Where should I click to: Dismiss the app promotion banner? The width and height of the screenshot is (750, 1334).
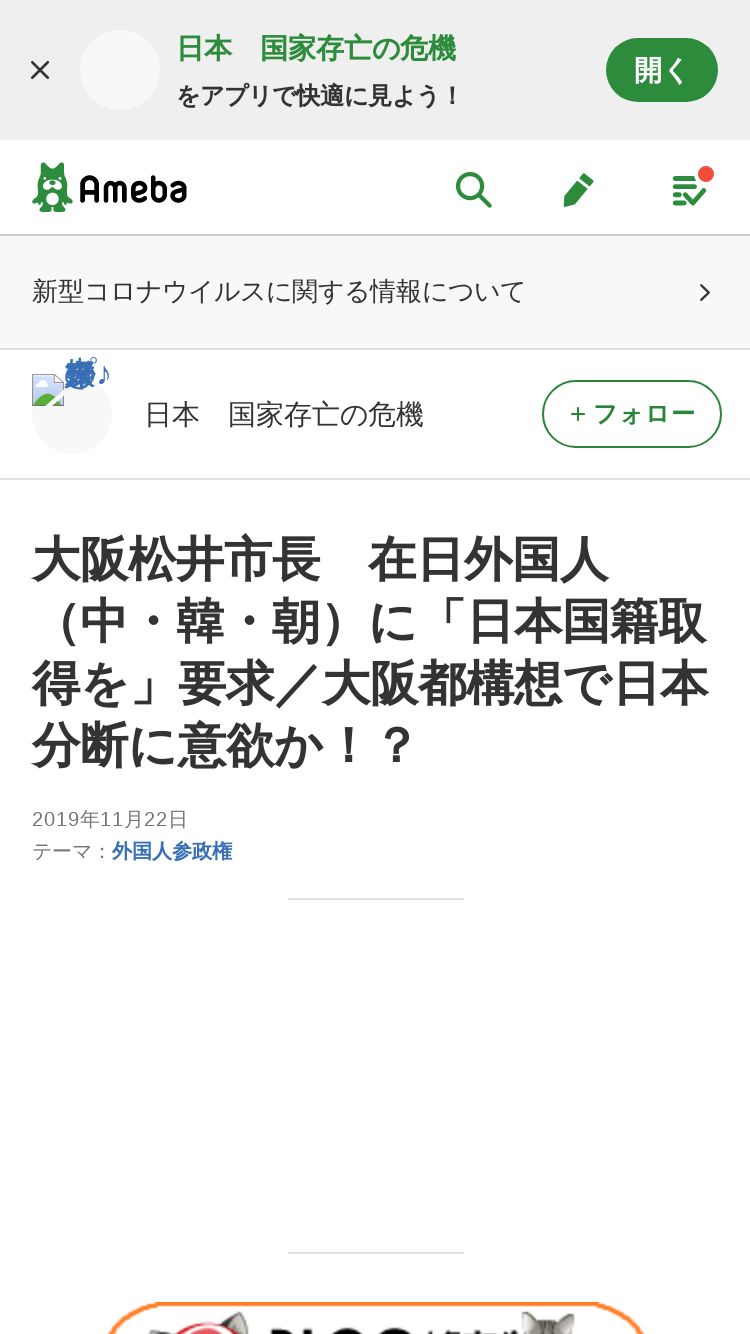[x=40, y=70]
